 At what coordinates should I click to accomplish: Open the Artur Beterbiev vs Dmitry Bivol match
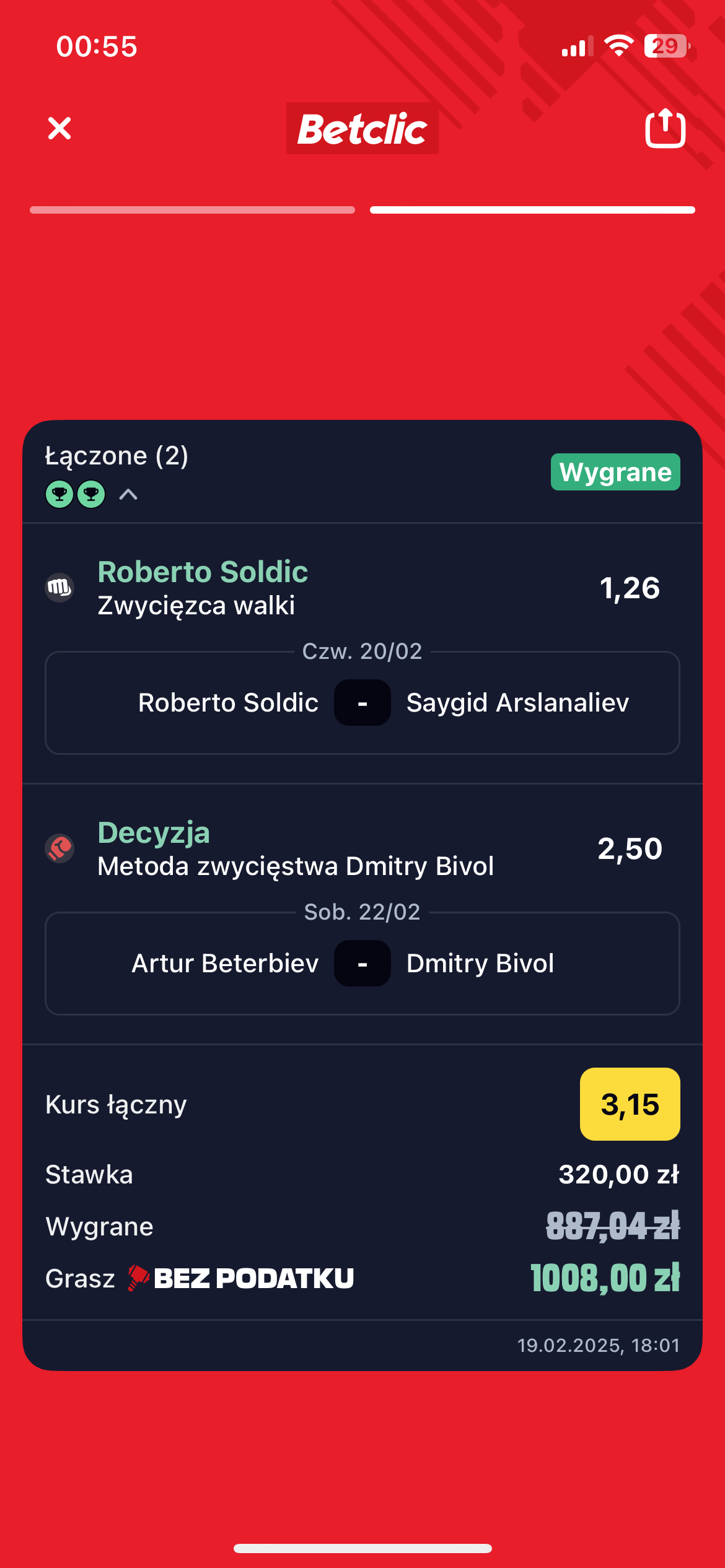pos(362,964)
